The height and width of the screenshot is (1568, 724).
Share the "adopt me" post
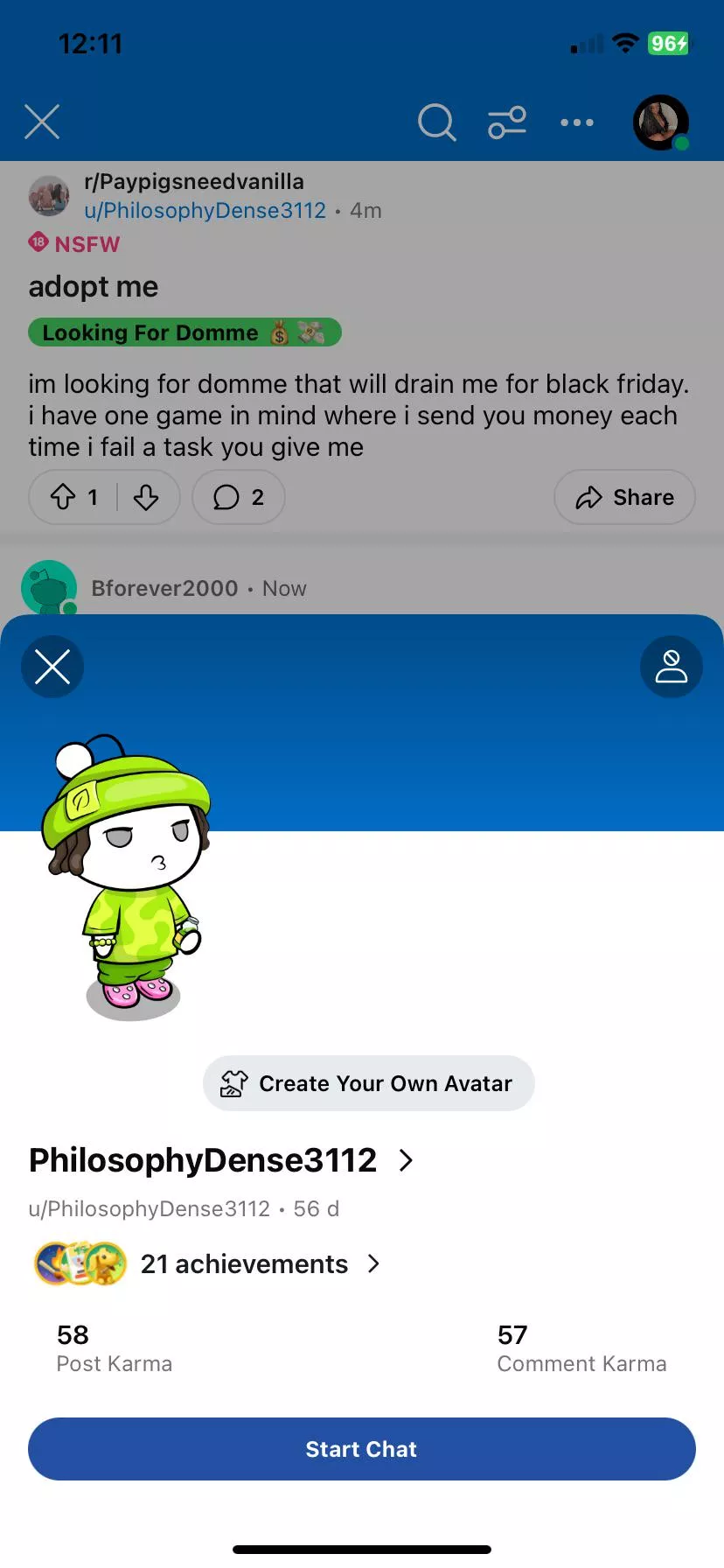[624, 497]
